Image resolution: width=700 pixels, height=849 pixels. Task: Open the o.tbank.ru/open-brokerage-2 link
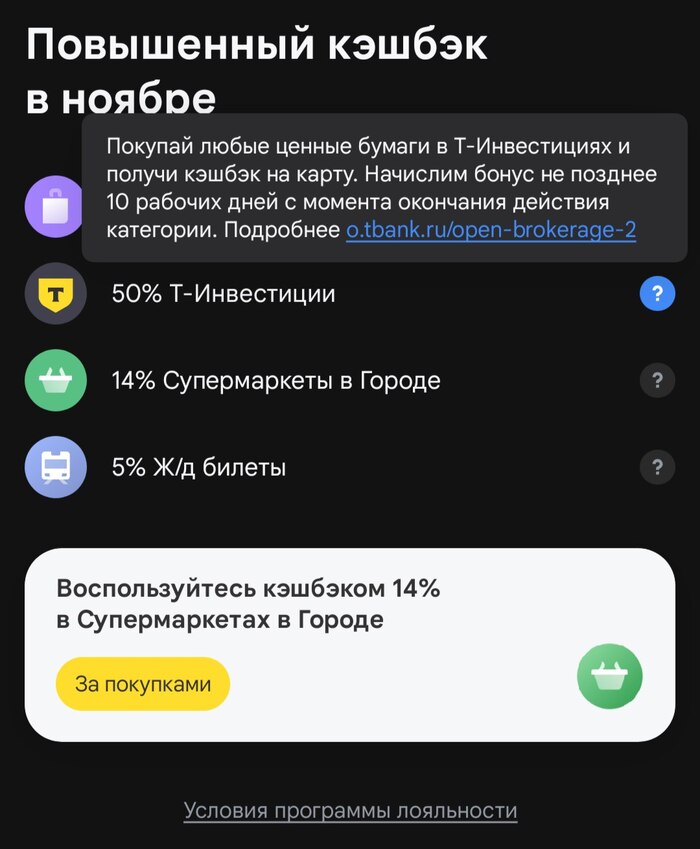tap(491, 230)
